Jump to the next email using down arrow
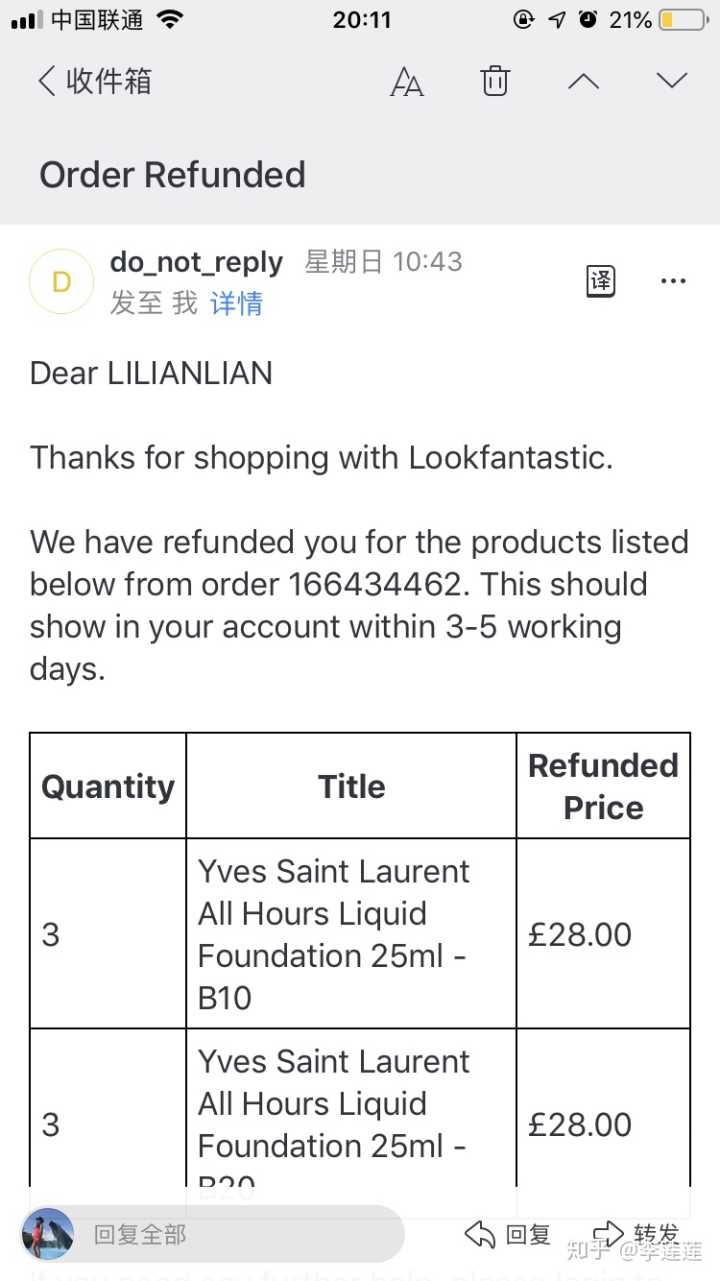 671,81
